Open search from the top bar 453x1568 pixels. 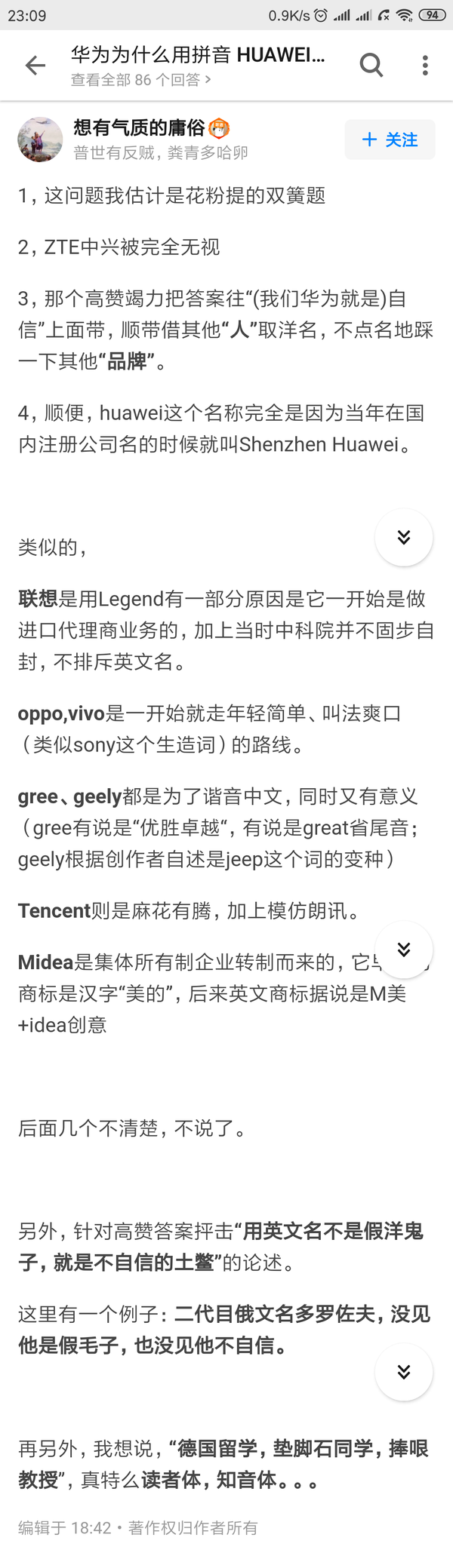tap(371, 66)
